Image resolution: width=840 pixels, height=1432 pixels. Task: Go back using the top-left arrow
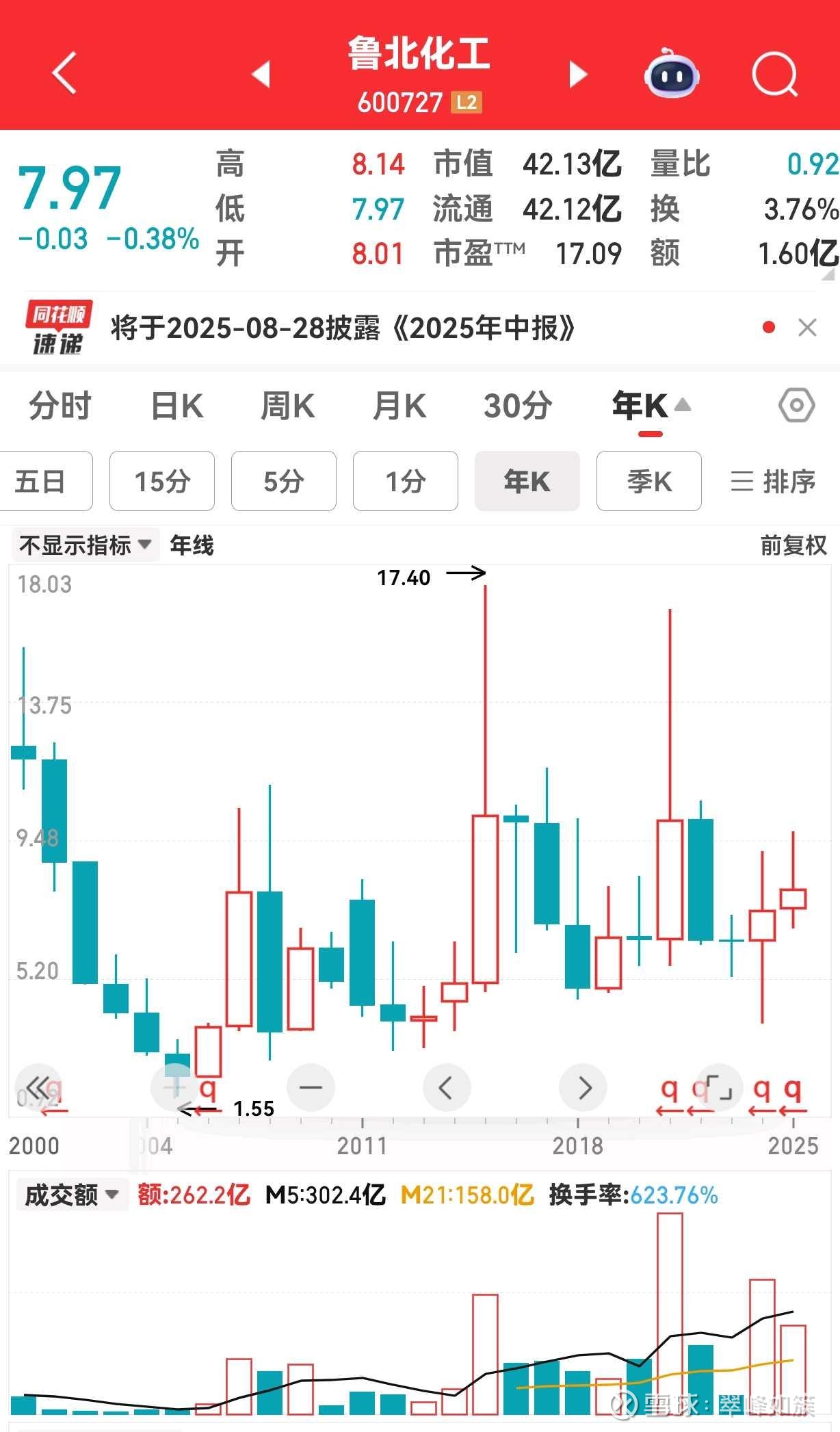tap(64, 73)
